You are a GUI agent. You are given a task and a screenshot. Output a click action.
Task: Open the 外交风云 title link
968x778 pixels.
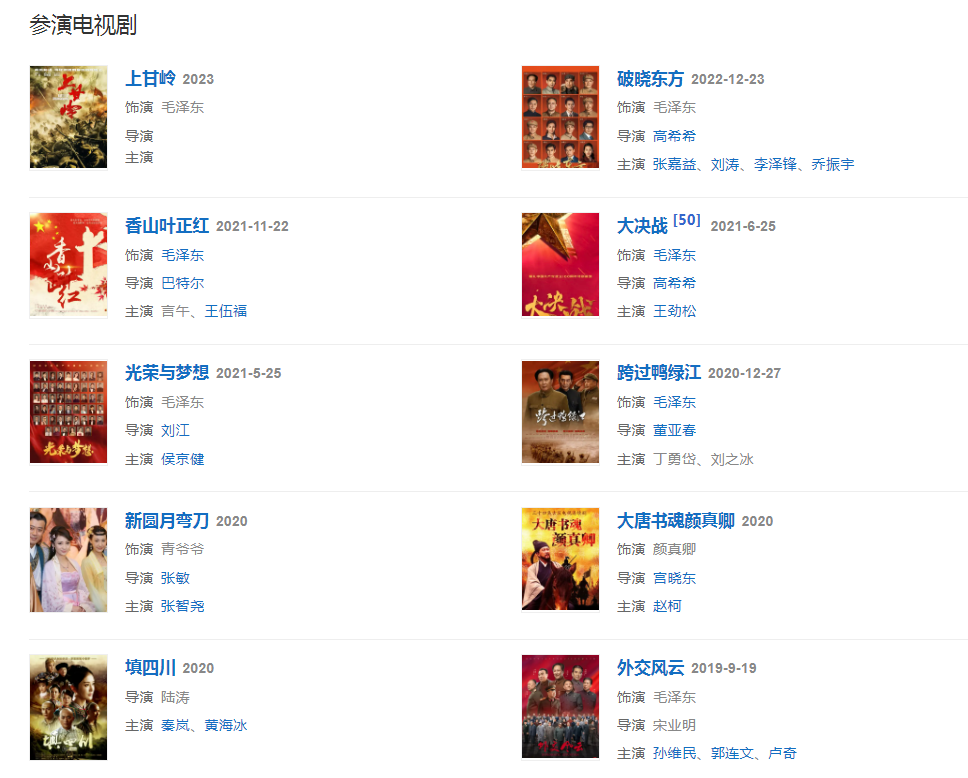point(650,667)
